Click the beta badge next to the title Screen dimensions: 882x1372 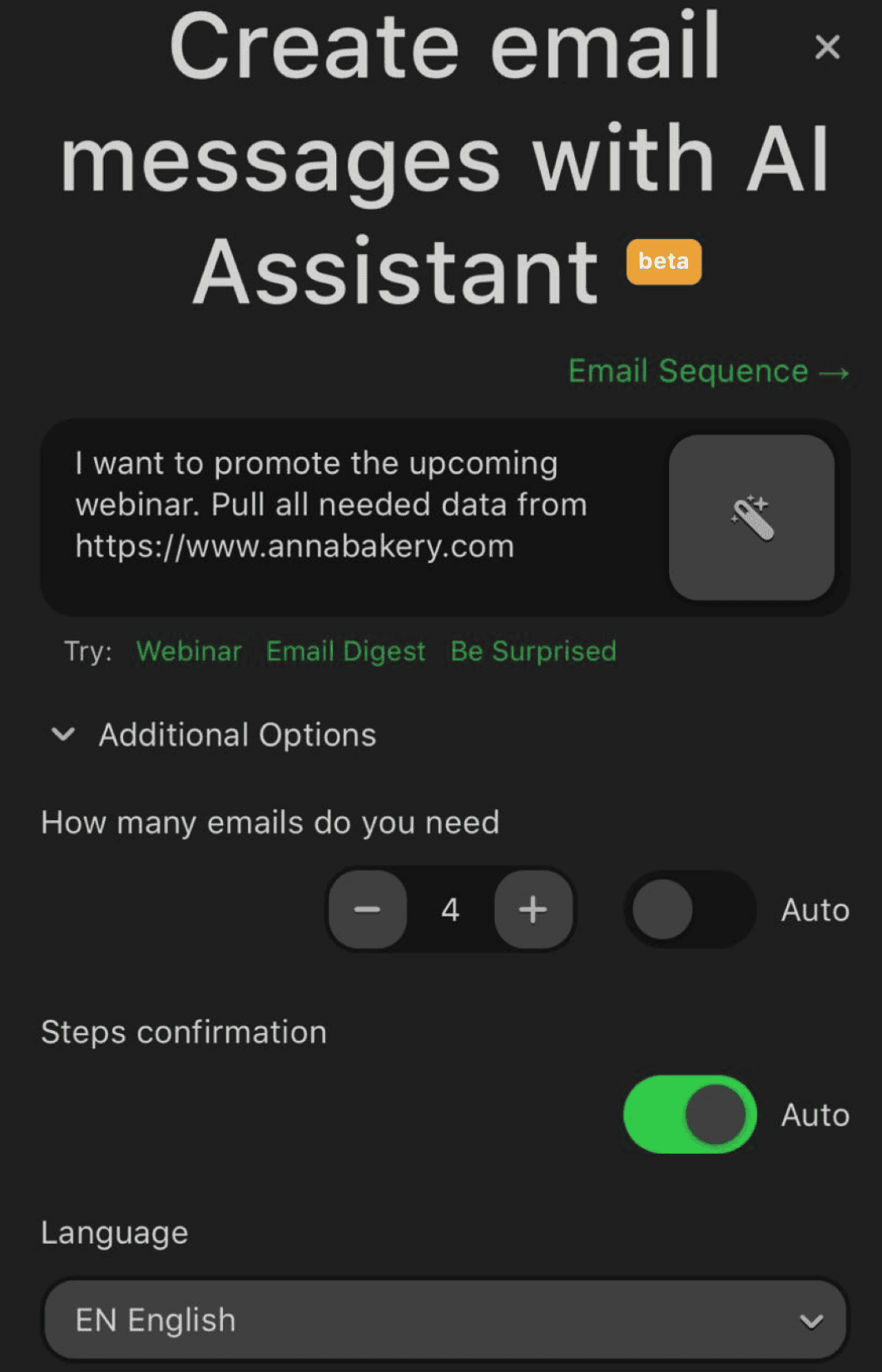pos(663,261)
